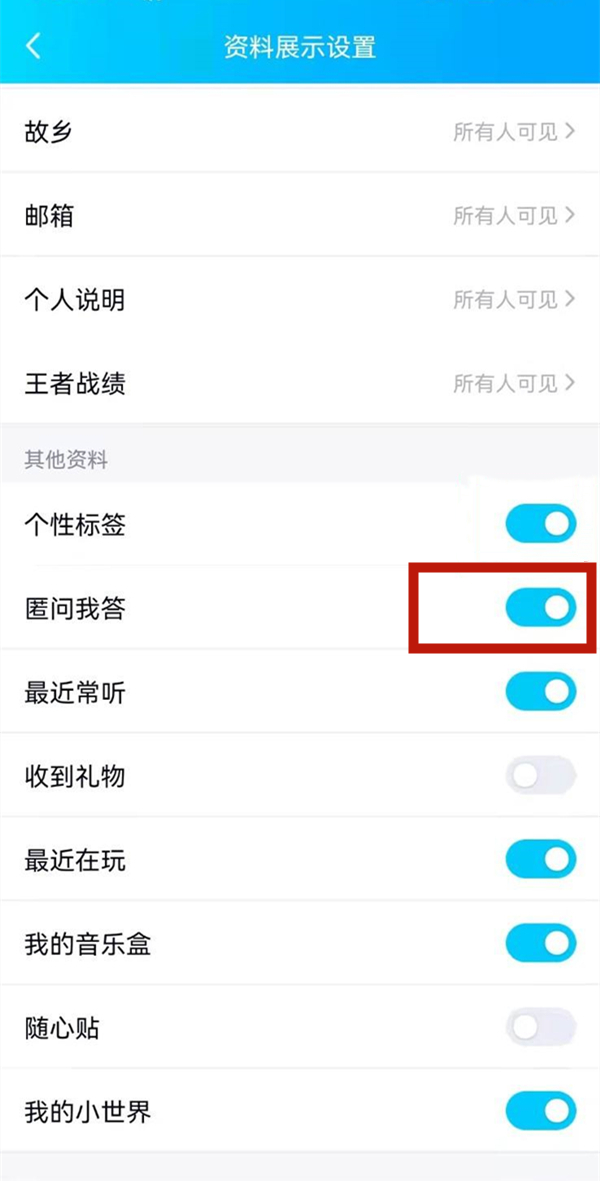Open 个人说明 visibility options

click(514, 299)
